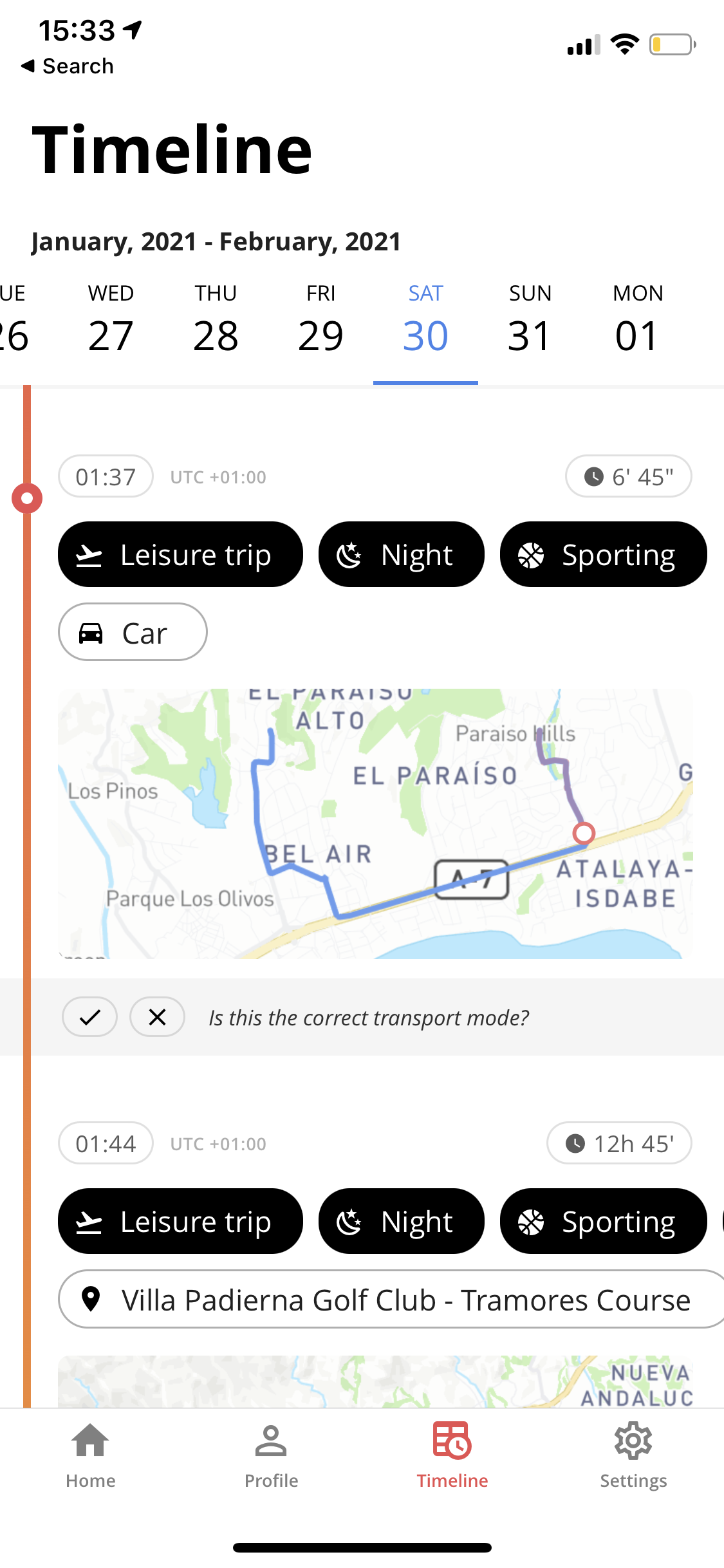Open the 12h 45' duration badge
The image size is (724, 1568).
(618, 1143)
